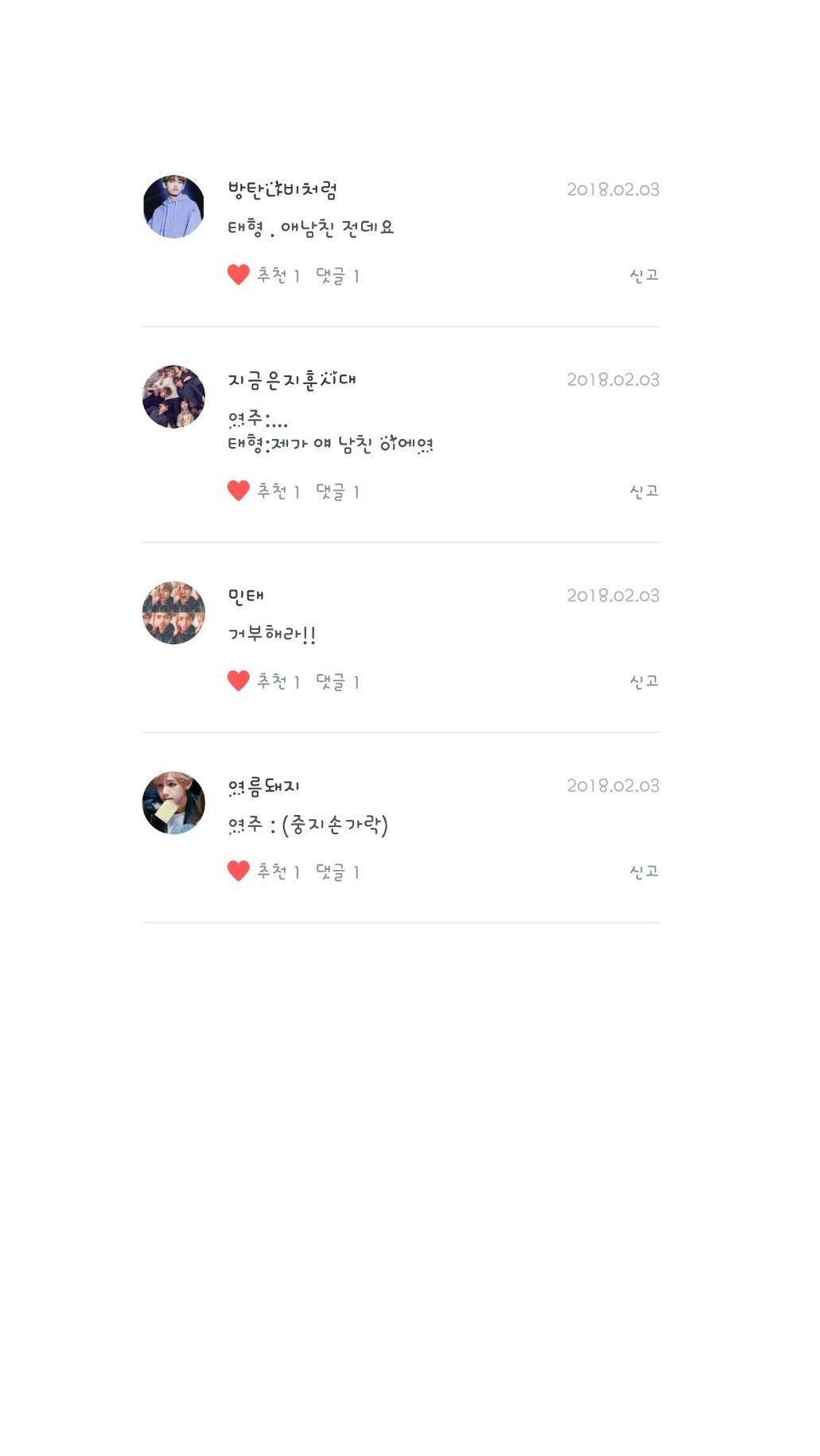
Task: View 민태's profile photo
Action: [173, 612]
